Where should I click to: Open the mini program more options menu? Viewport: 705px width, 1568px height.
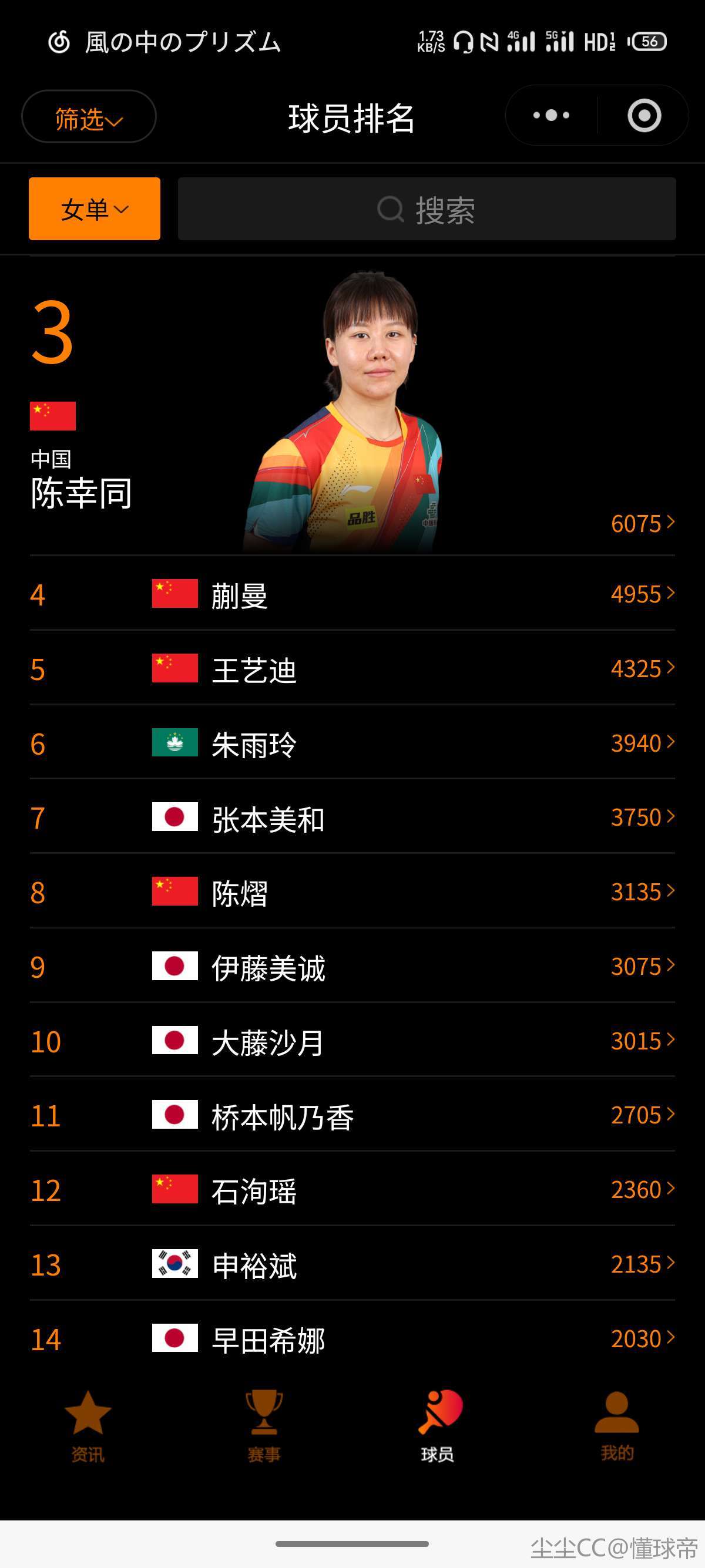click(x=551, y=115)
